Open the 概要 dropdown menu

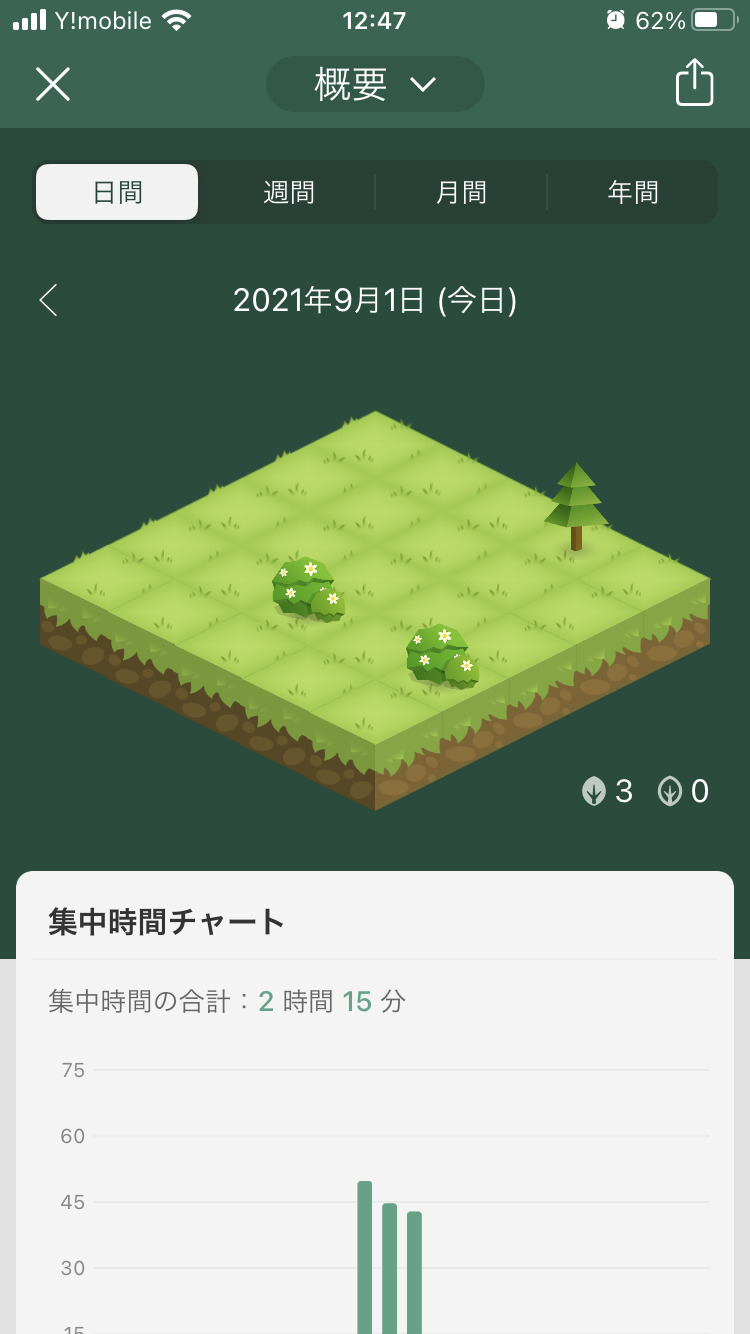click(x=375, y=84)
